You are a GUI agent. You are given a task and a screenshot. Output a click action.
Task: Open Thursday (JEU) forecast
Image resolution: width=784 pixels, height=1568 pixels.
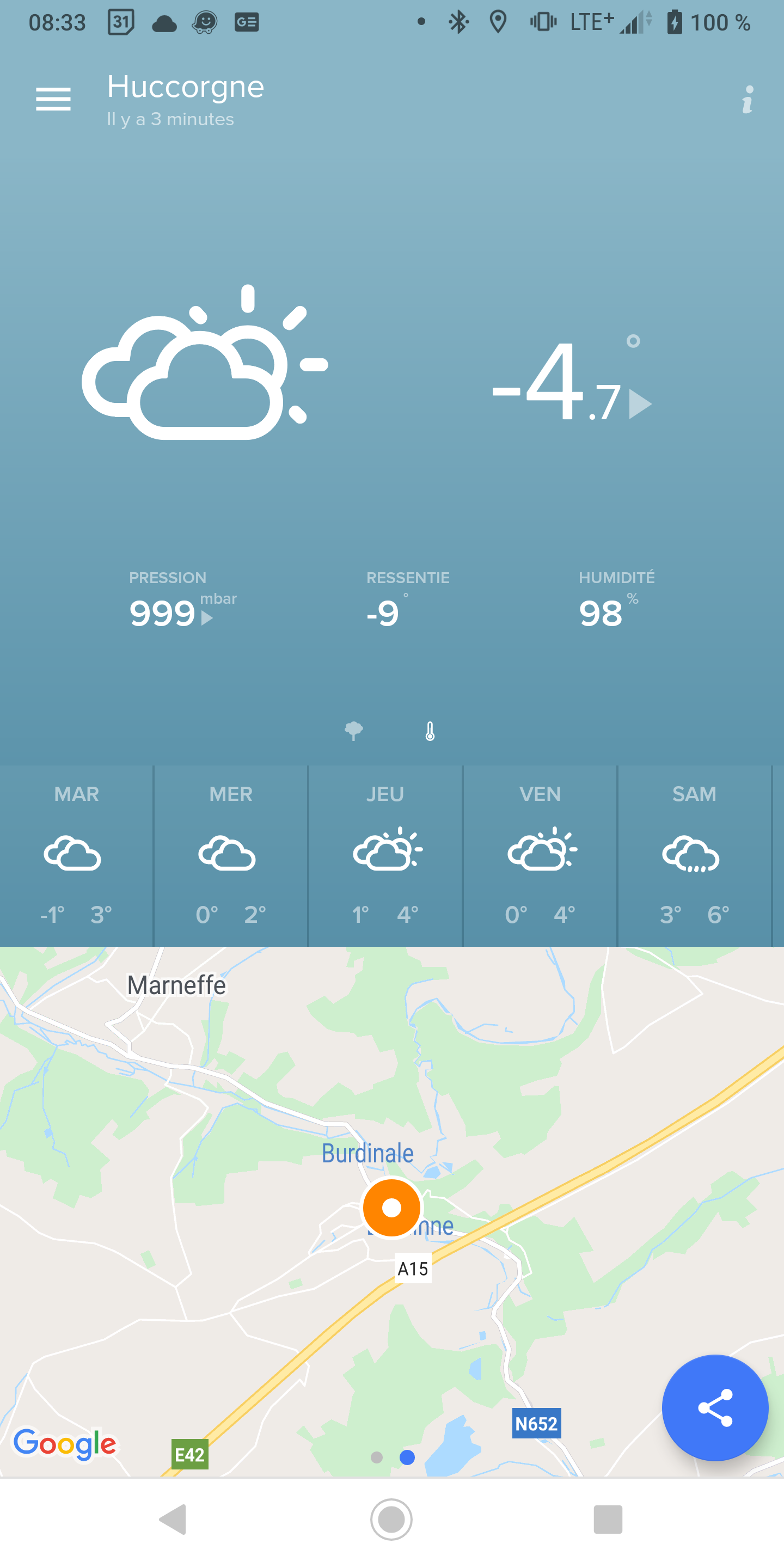pyautogui.click(x=385, y=855)
